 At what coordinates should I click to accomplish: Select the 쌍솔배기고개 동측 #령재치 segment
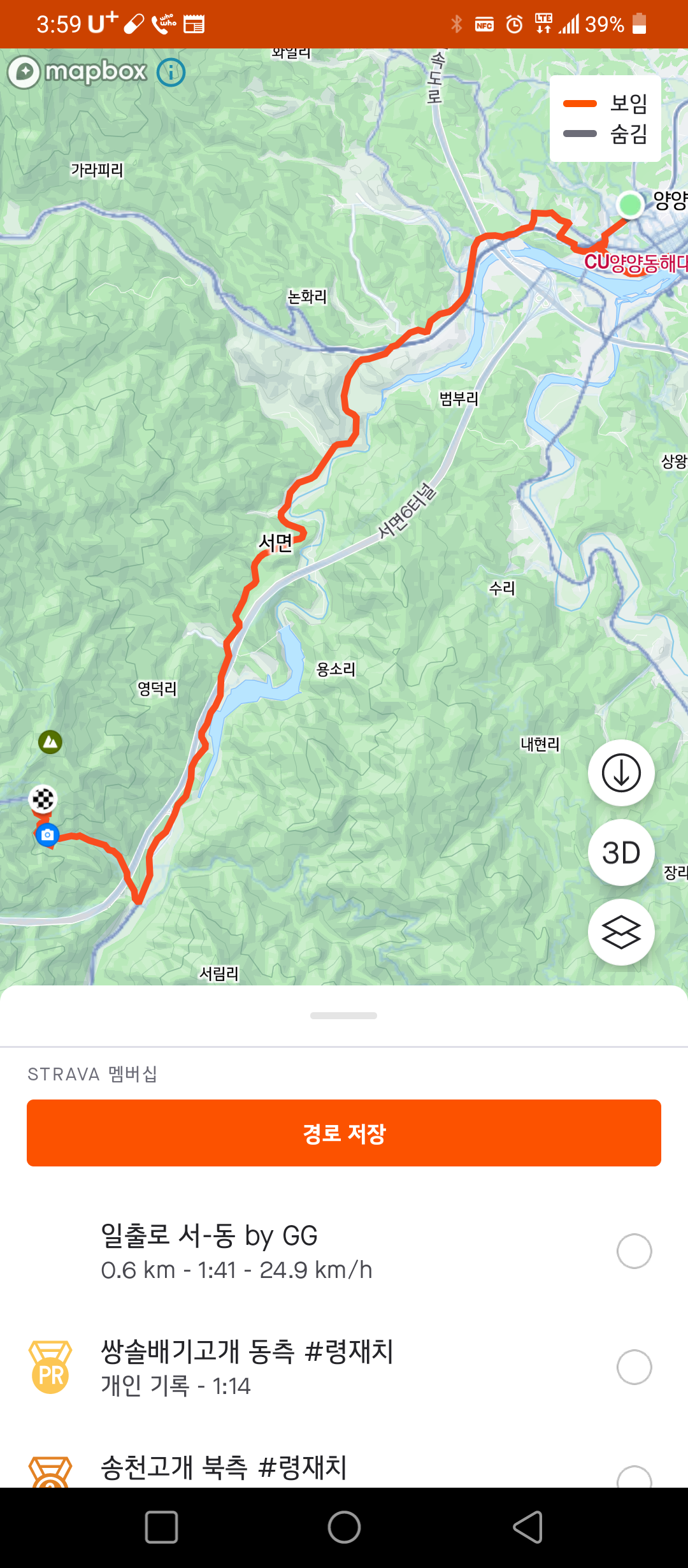point(344,1367)
